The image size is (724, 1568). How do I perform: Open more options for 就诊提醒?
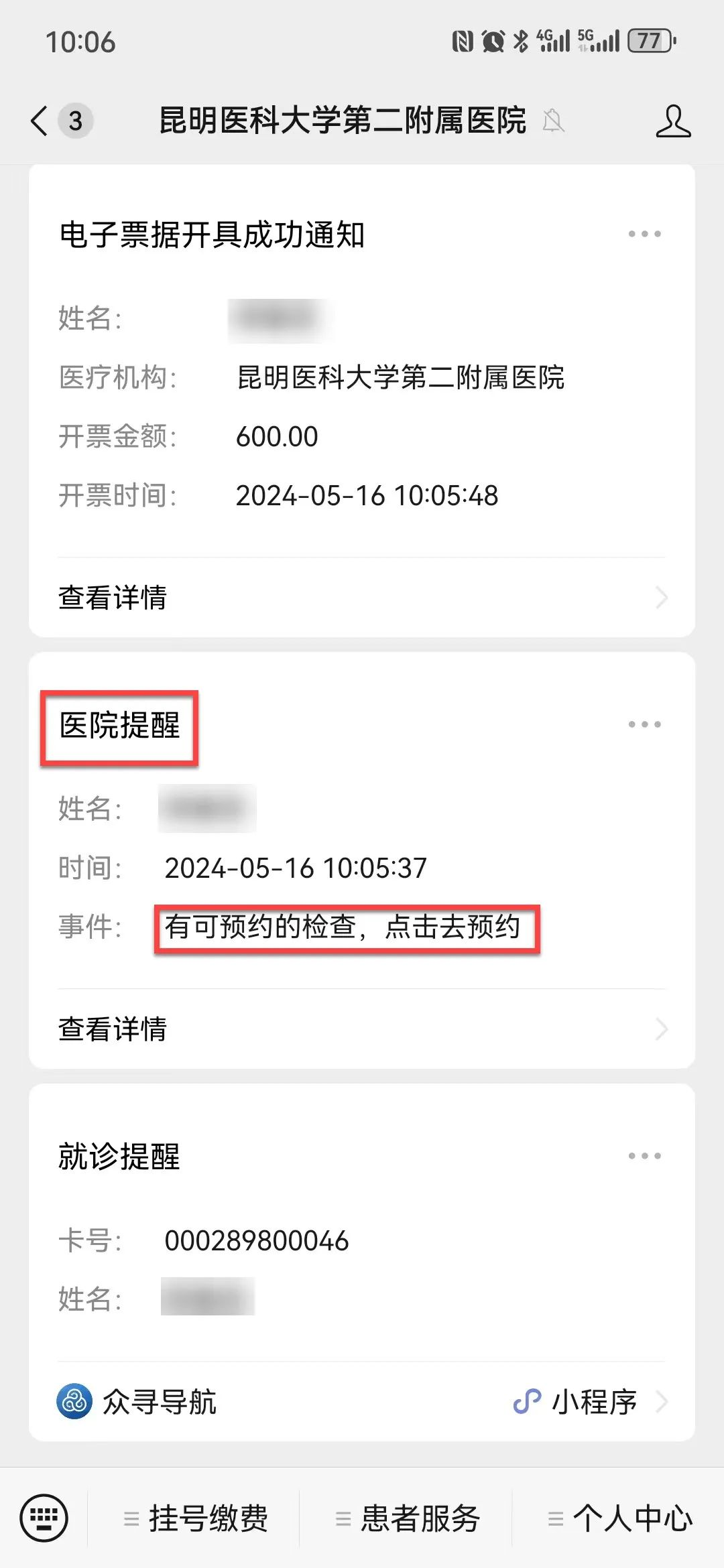tap(644, 1156)
